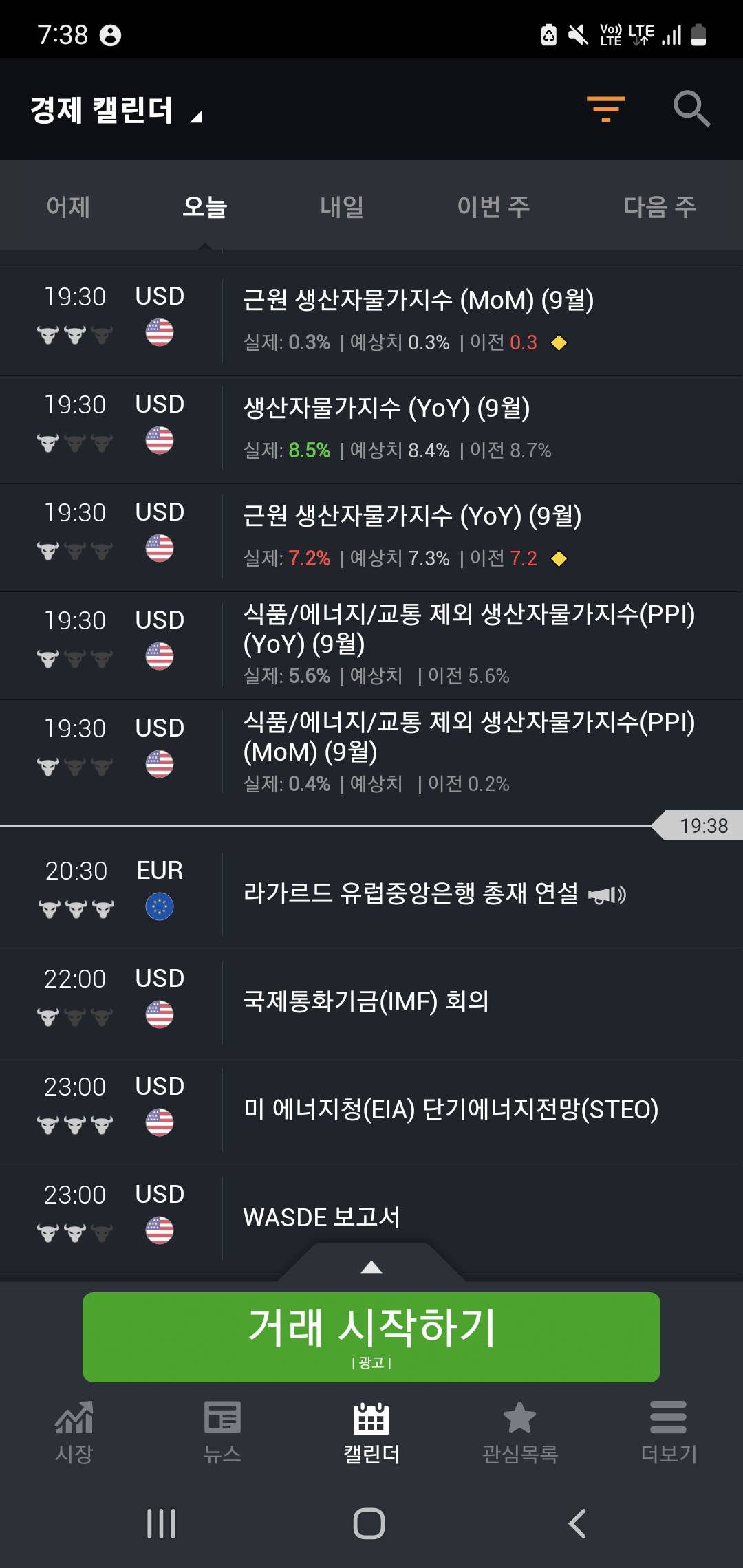Switch to the 내일 tab
743x1568 pixels.
(342, 206)
